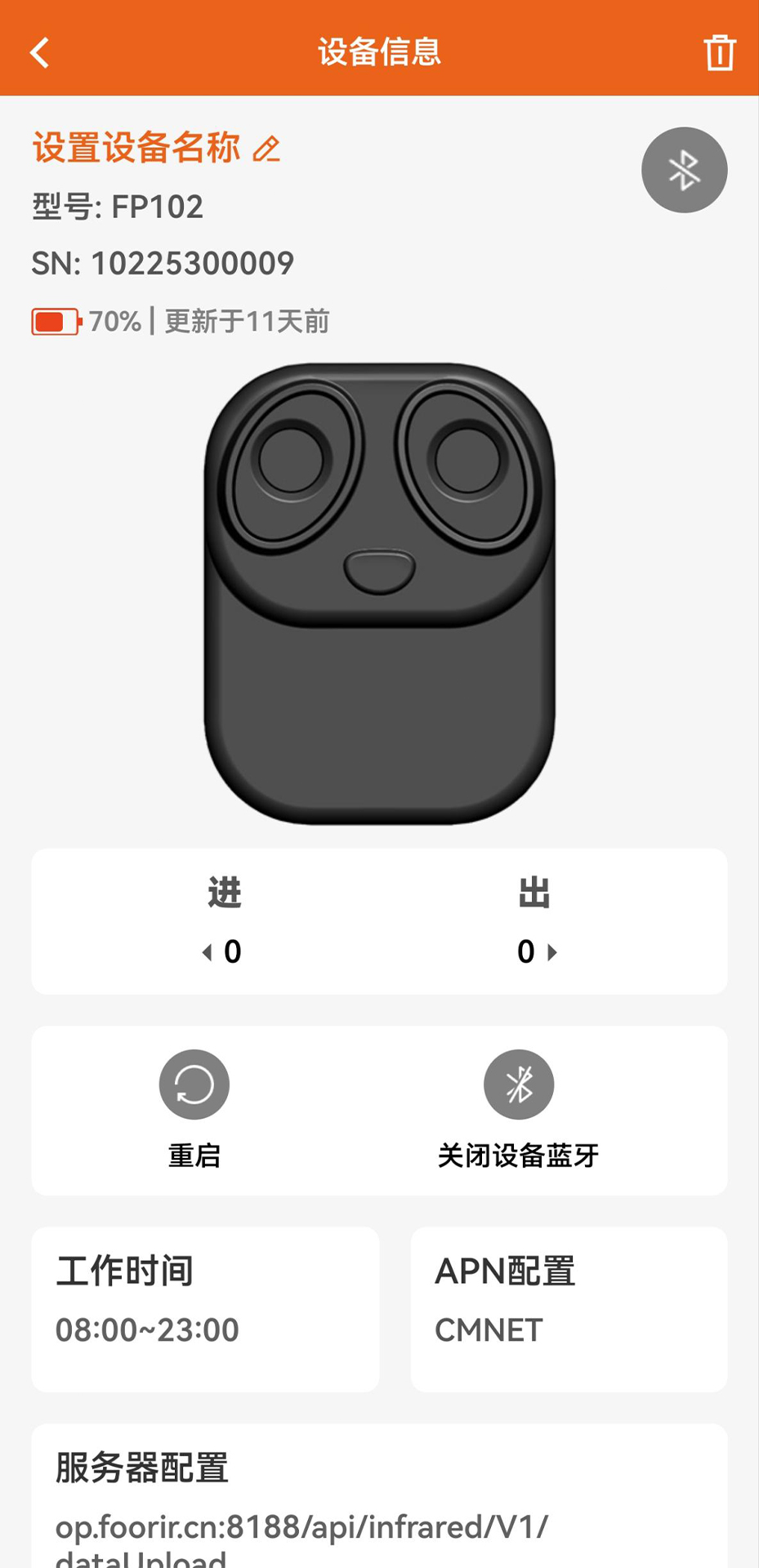Tap the 关闭设备蓝牙 Bluetooth icon

520,1084
